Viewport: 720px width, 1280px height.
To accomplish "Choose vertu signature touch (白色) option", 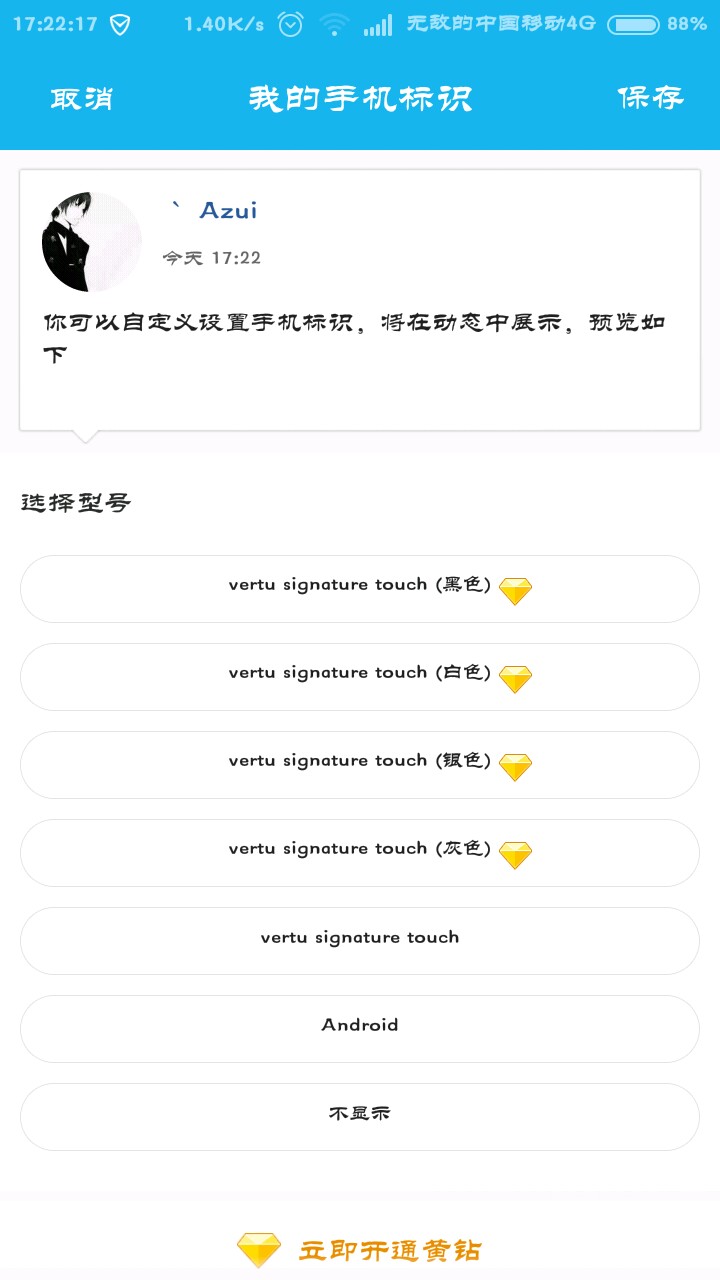I will point(360,676).
